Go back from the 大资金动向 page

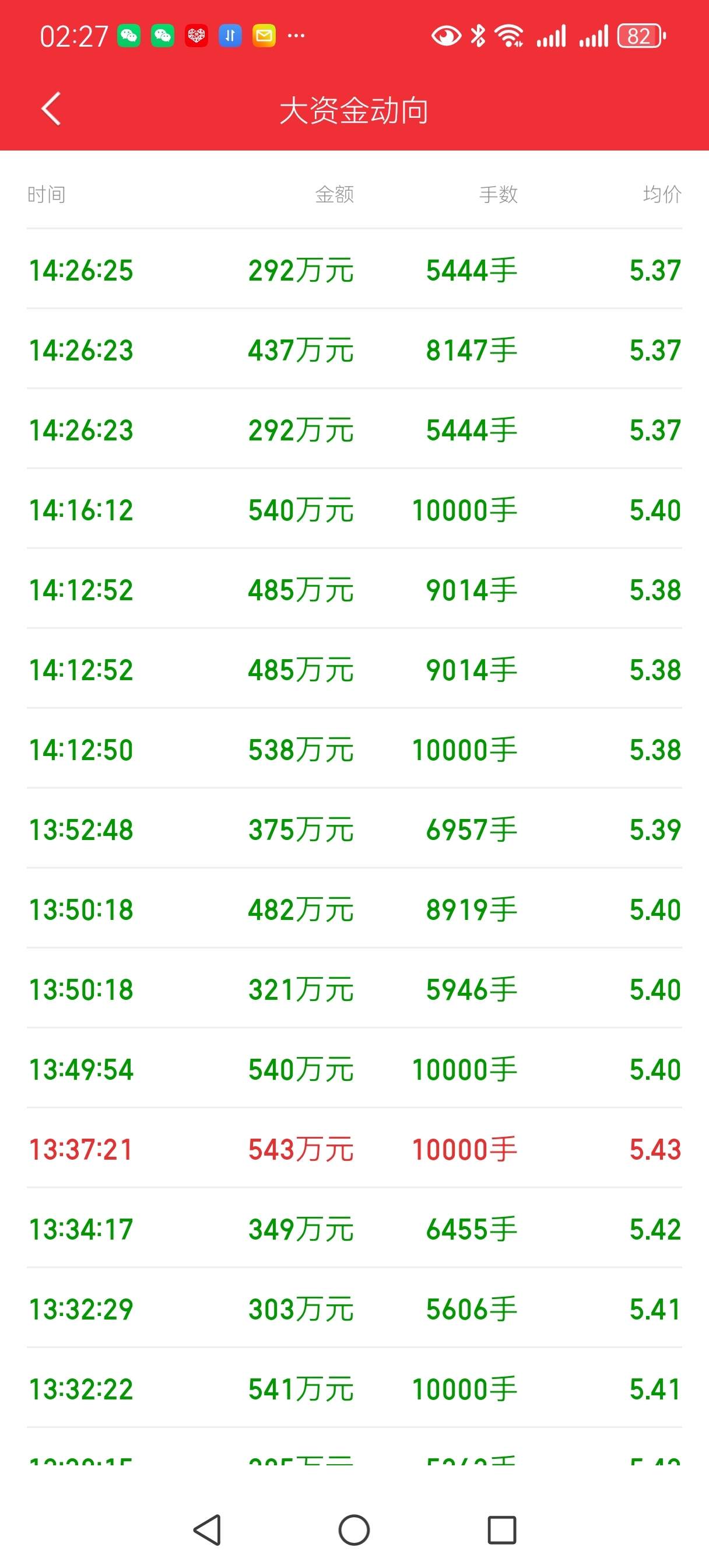coord(51,110)
